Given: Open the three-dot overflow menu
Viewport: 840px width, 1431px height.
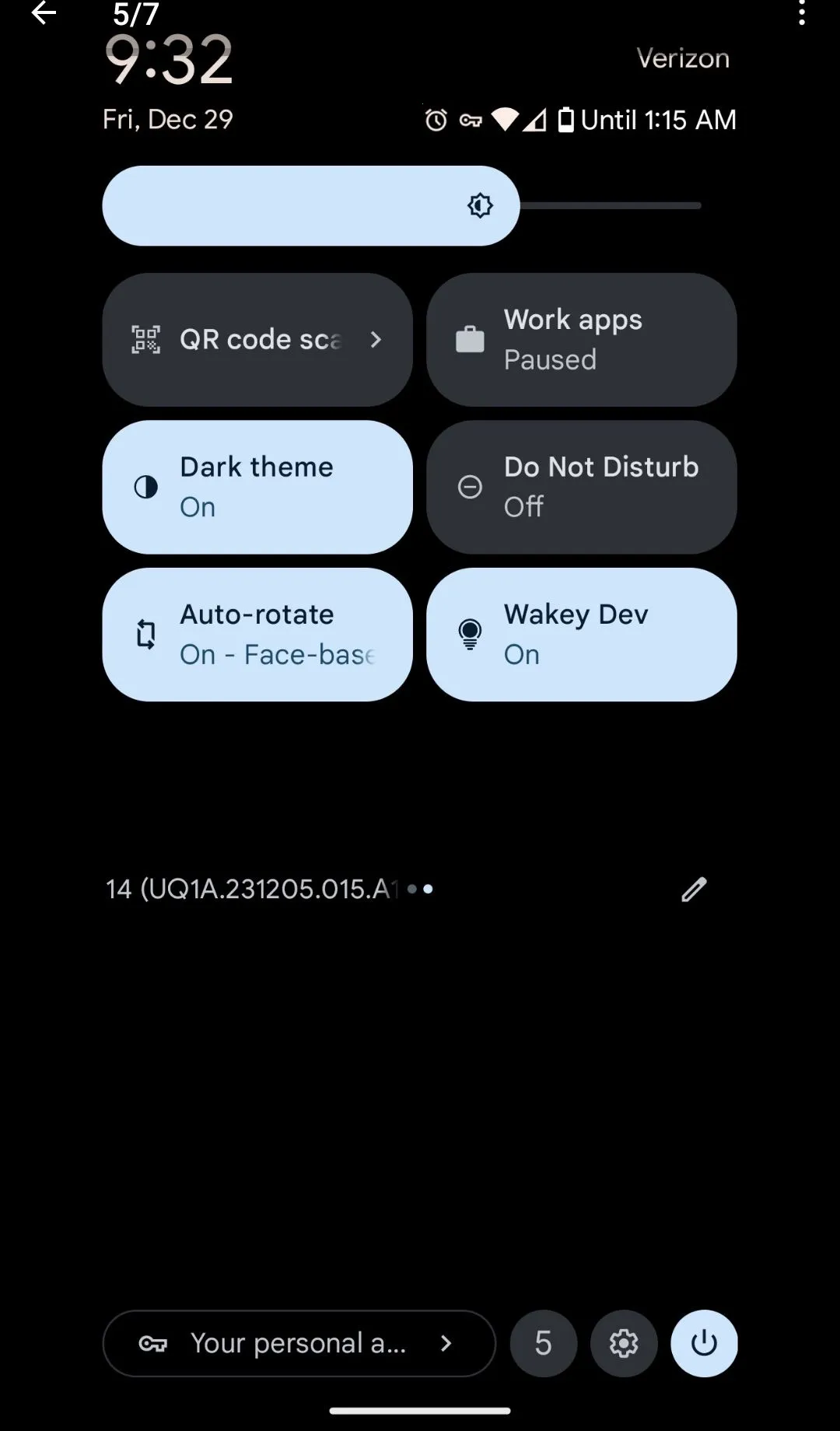Looking at the screenshot, I should click(802, 13).
